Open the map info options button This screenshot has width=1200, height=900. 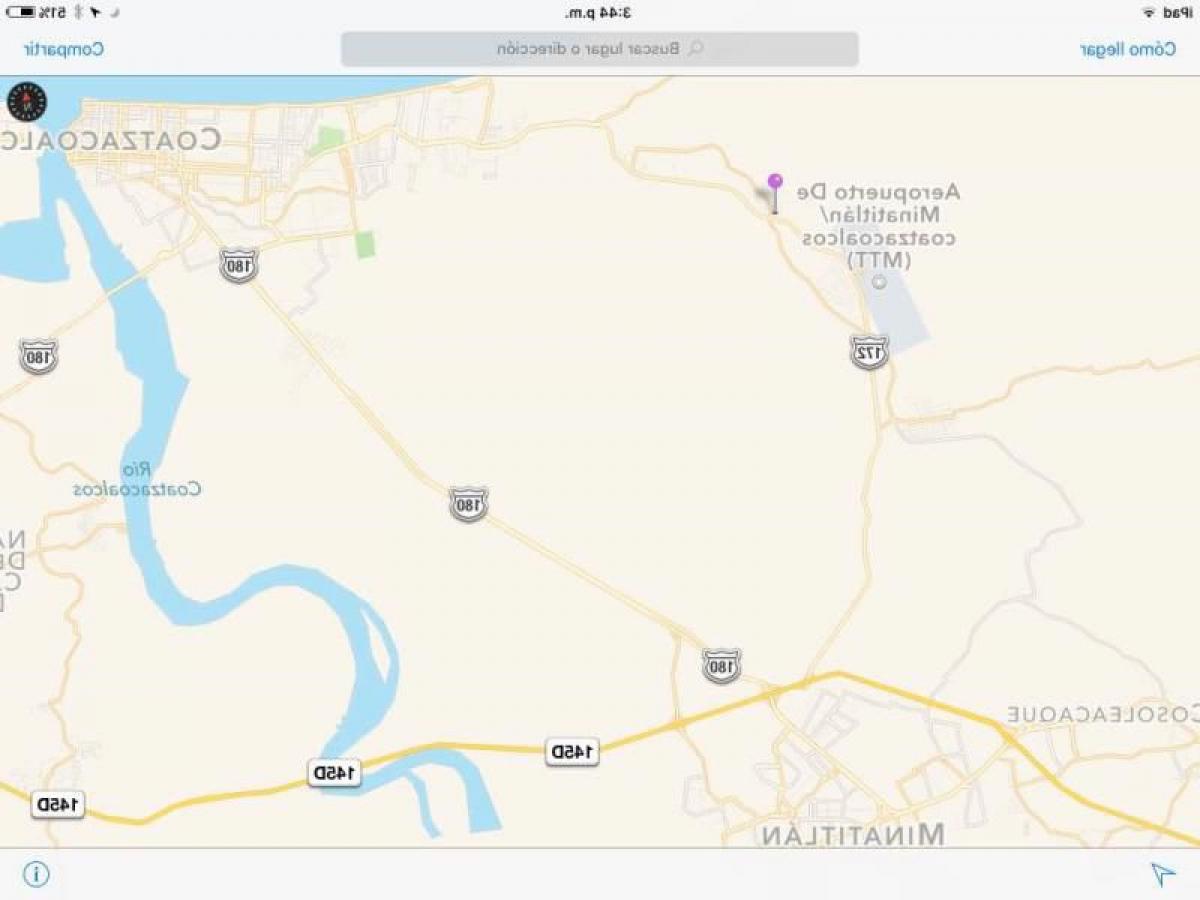tap(37, 874)
